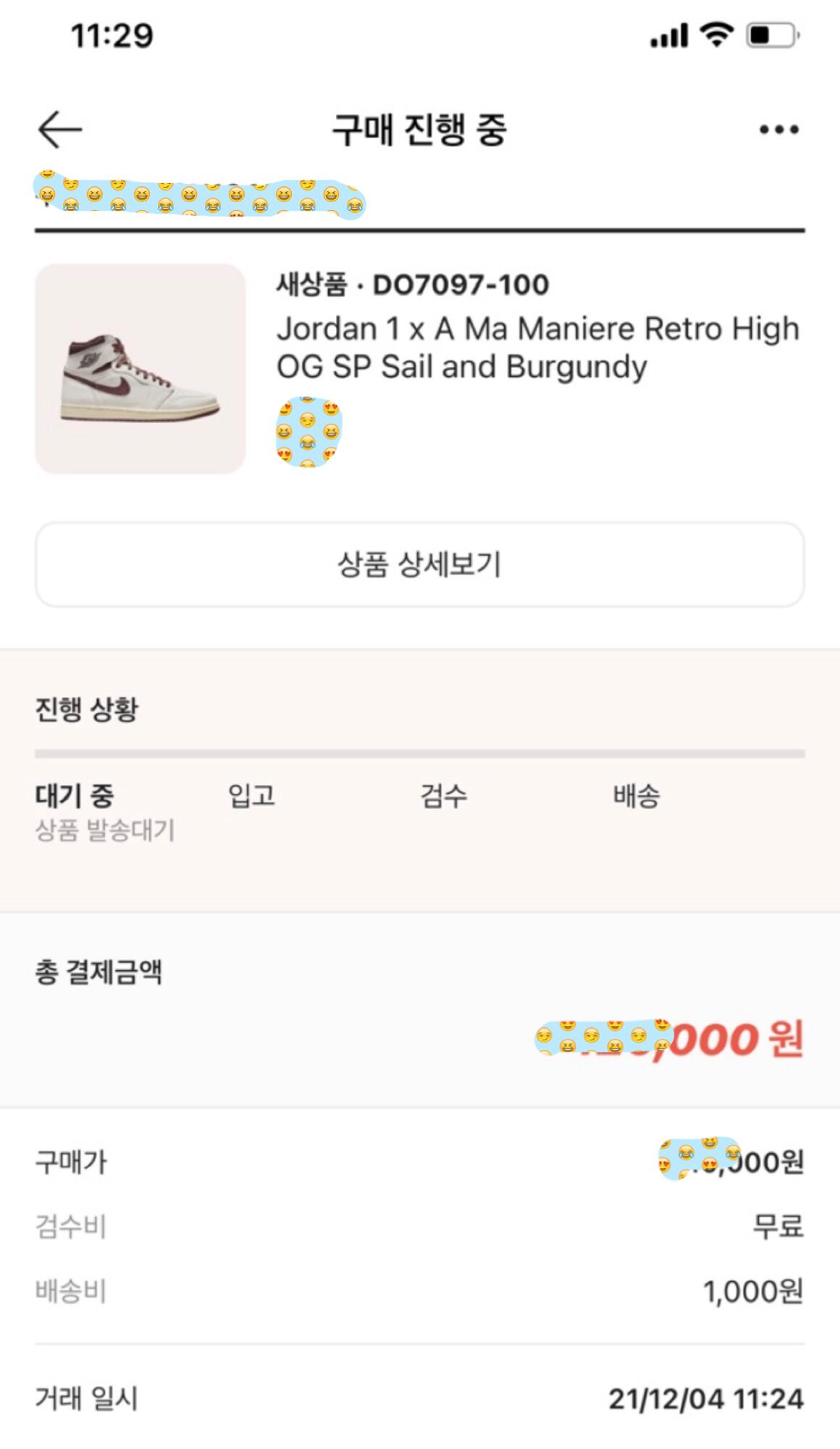Screen dimensions: 840x1449
Task: Open the Jordan 1 sneaker product thumbnail
Action: 140,369
